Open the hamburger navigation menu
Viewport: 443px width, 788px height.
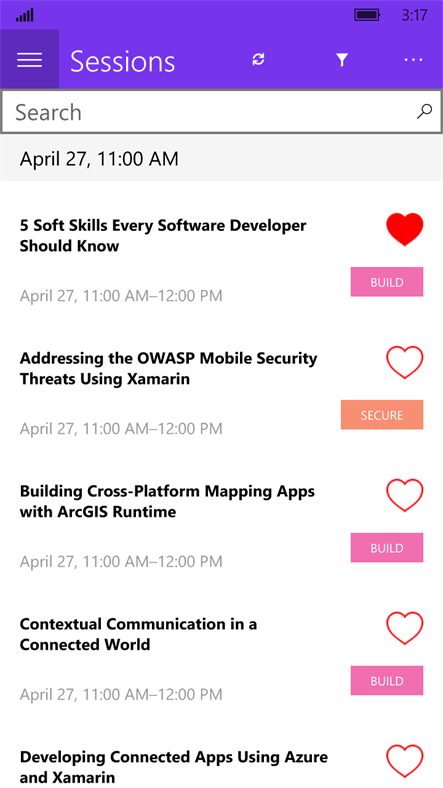tap(30, 59)
